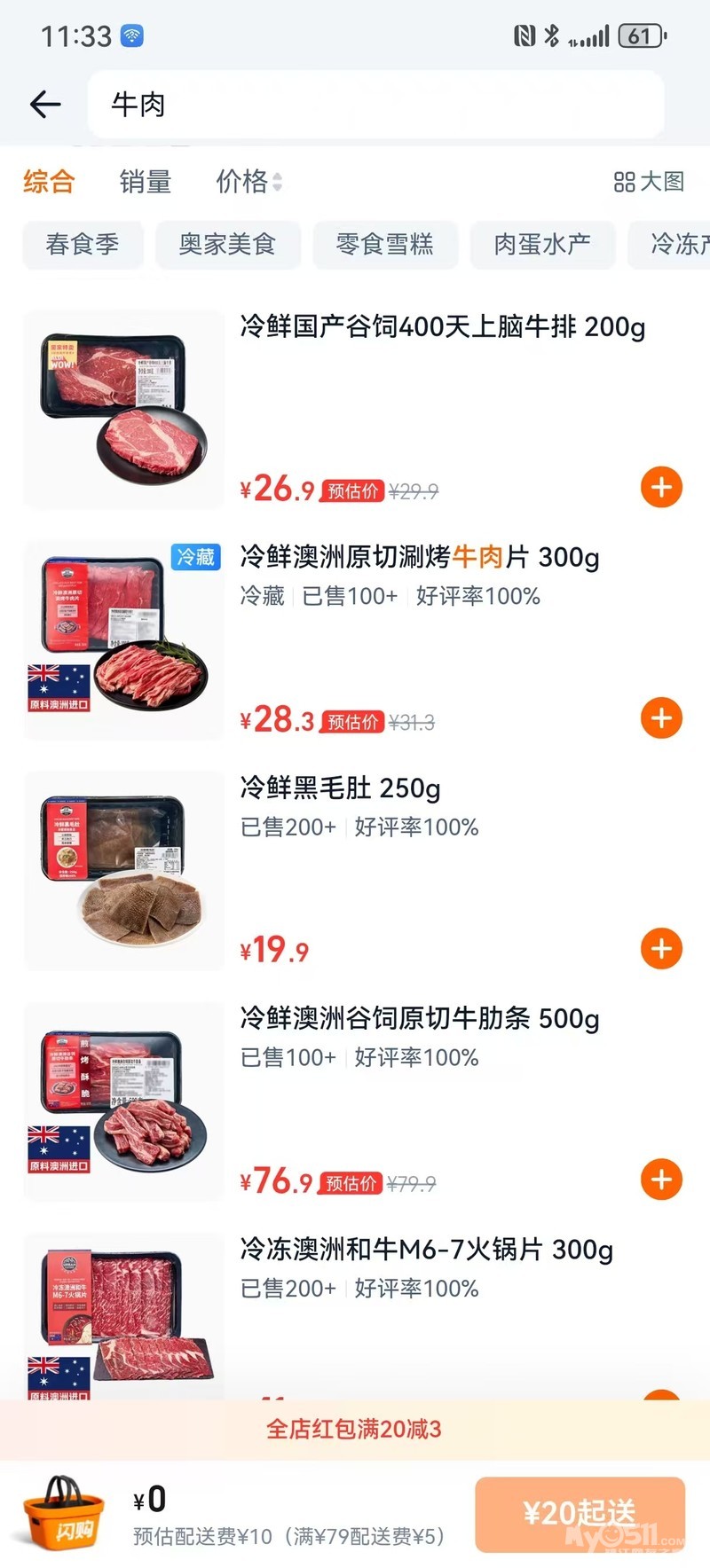
Task: Add 涮烤牛肉片 300g to cart
Action: tap(661, 717)
